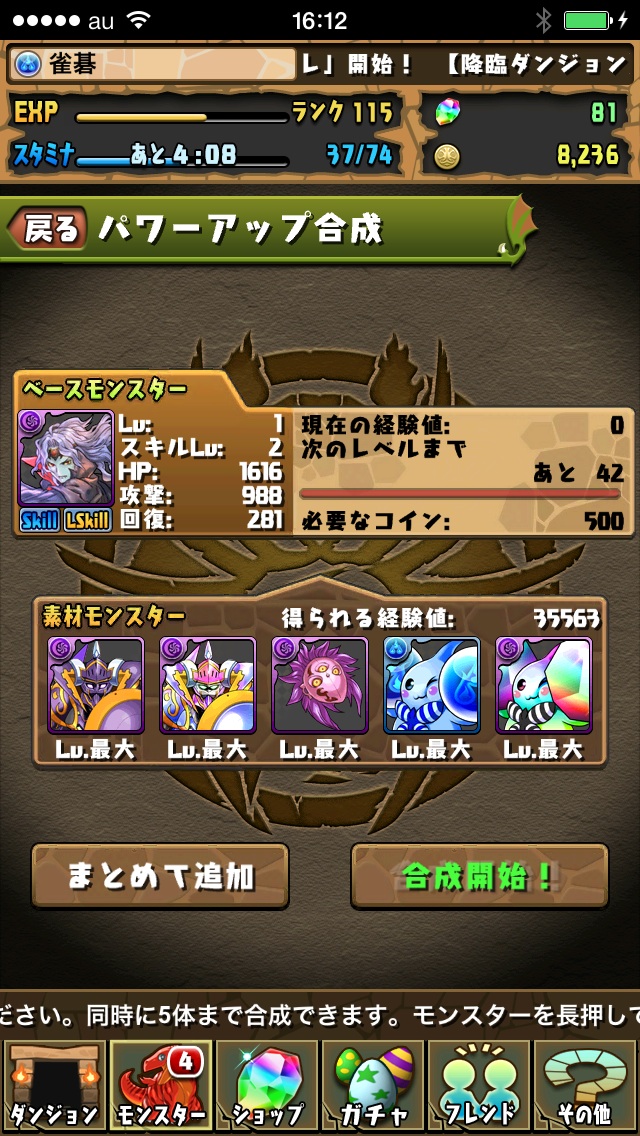640x1136 pixels.
Task: Open the フレンド tab
Action: [480, 1085]
